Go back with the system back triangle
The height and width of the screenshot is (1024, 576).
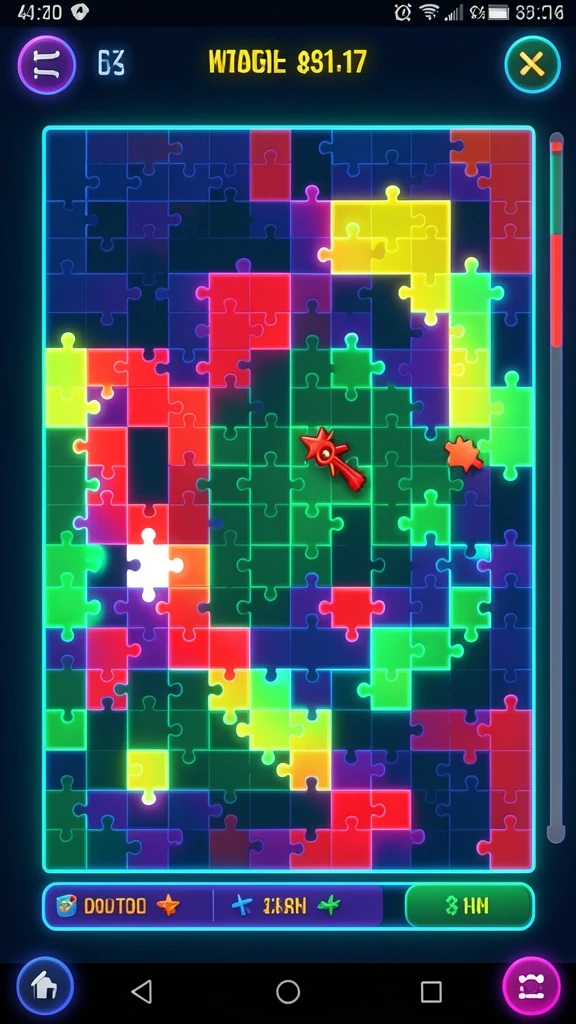pyautogui.click(x=142, y=991)
